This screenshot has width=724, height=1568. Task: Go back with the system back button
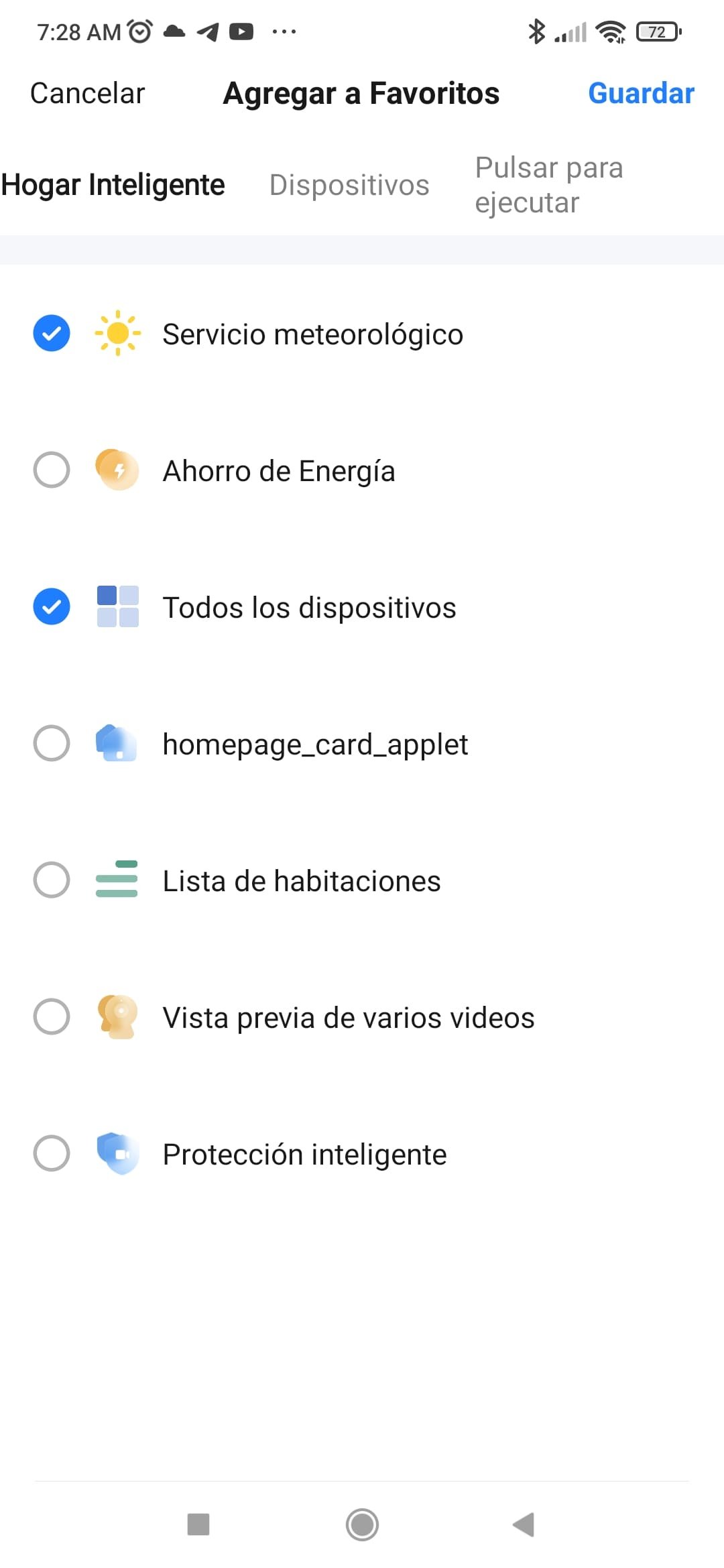pos(524,1524)
